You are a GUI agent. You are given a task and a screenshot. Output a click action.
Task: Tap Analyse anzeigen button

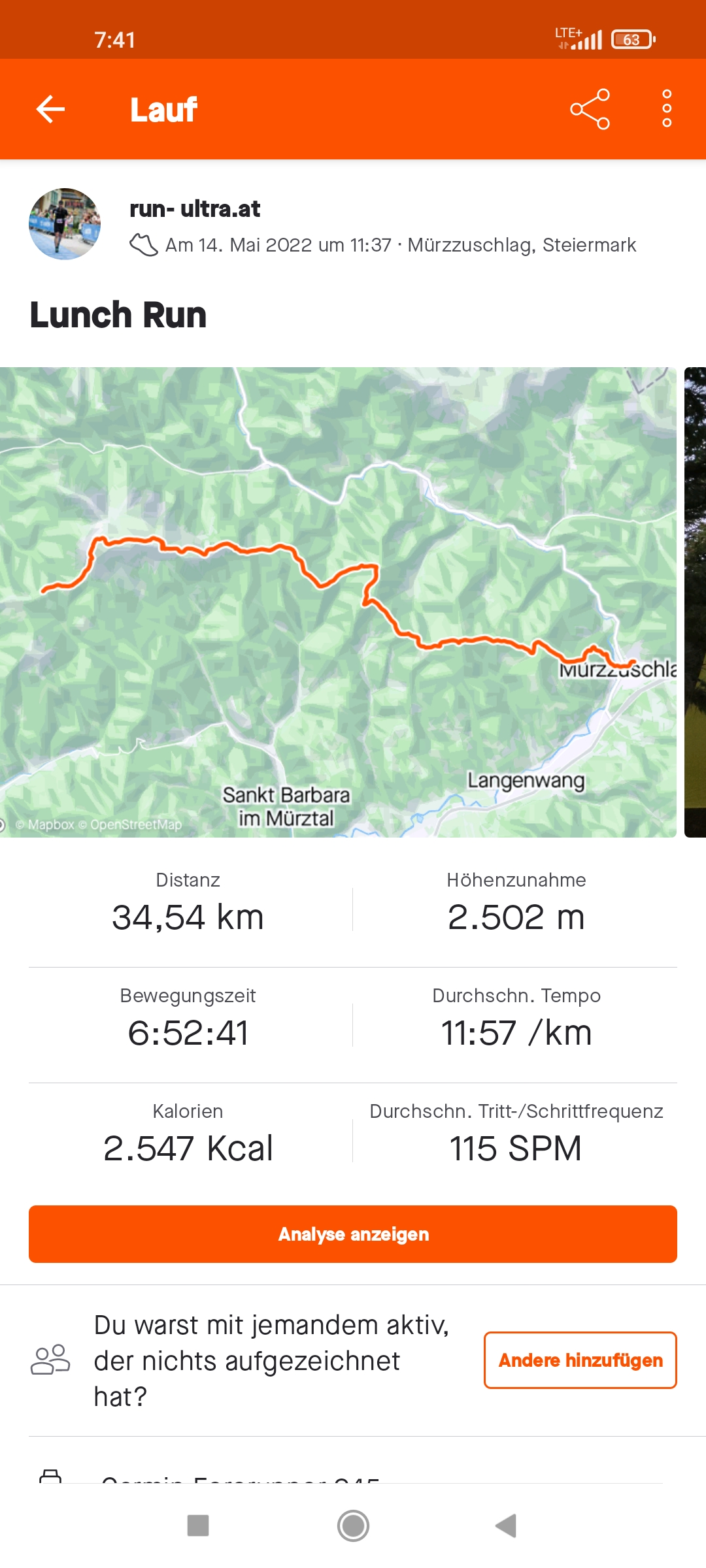click(x=353, y=1234)
